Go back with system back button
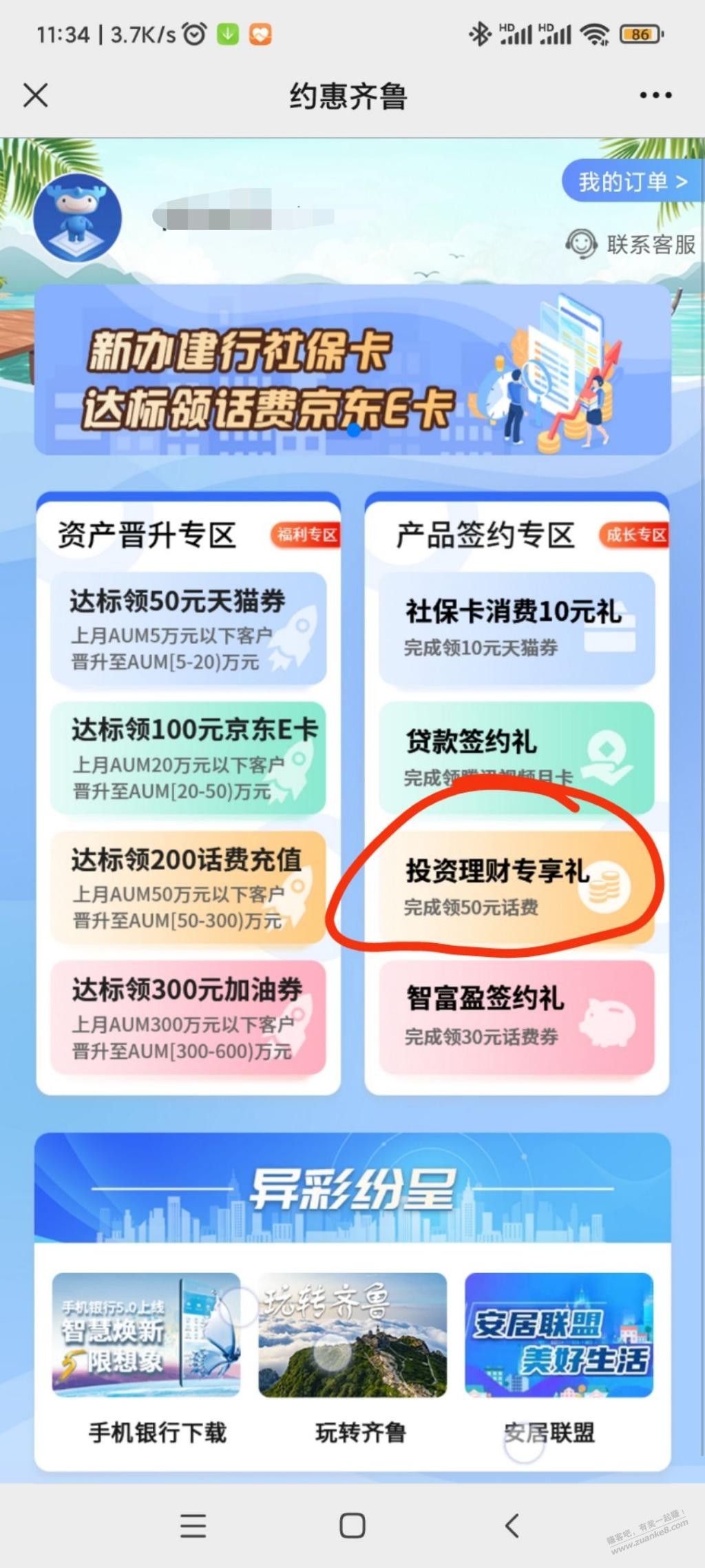 512,1525
